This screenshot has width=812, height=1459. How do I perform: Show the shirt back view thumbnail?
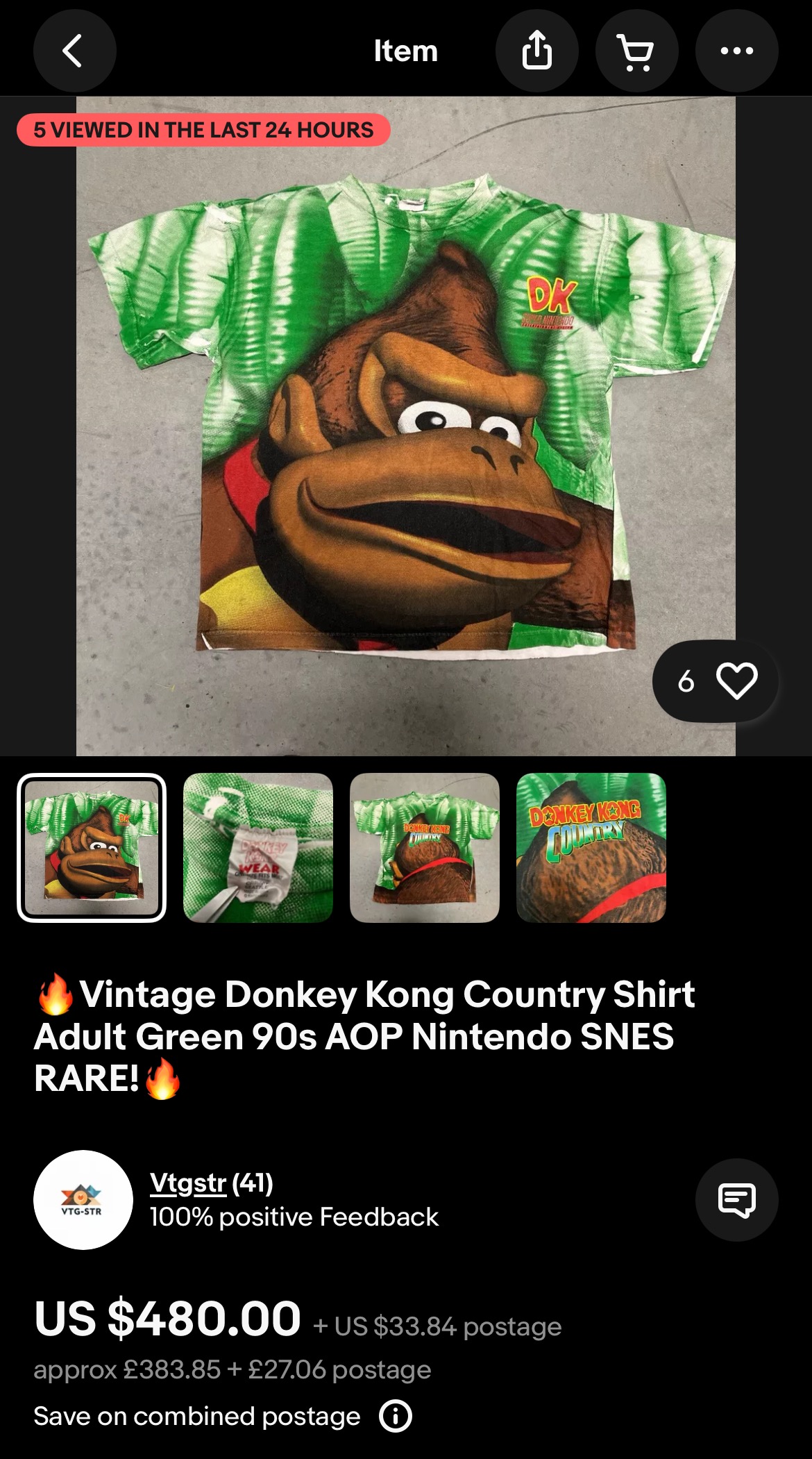pos(425,847)
